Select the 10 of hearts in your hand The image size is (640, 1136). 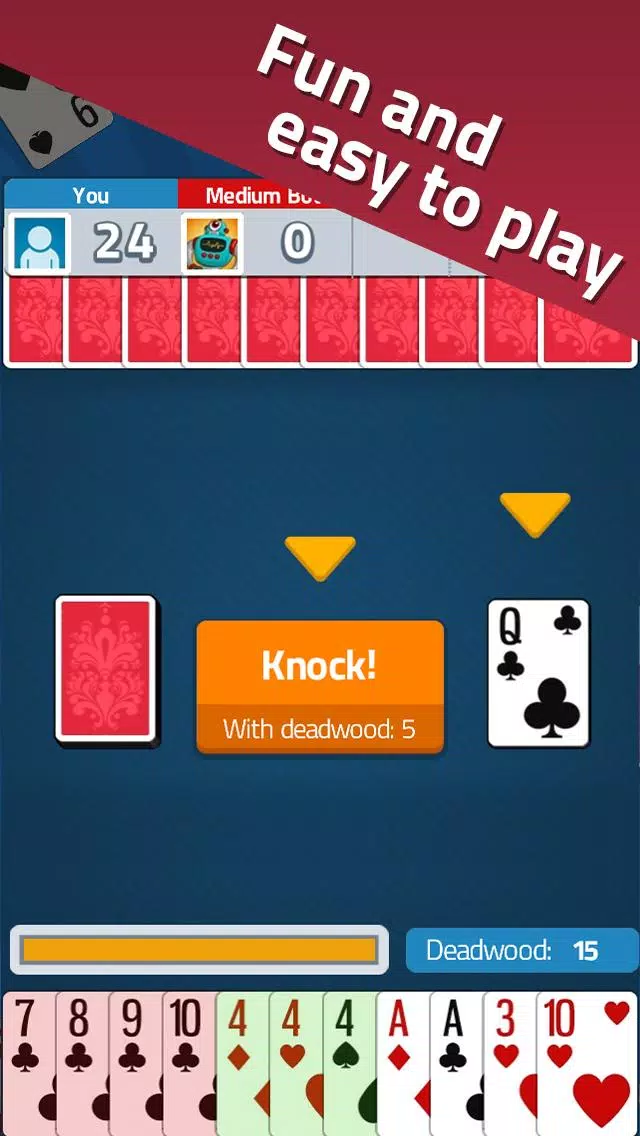coord(588,1064)
